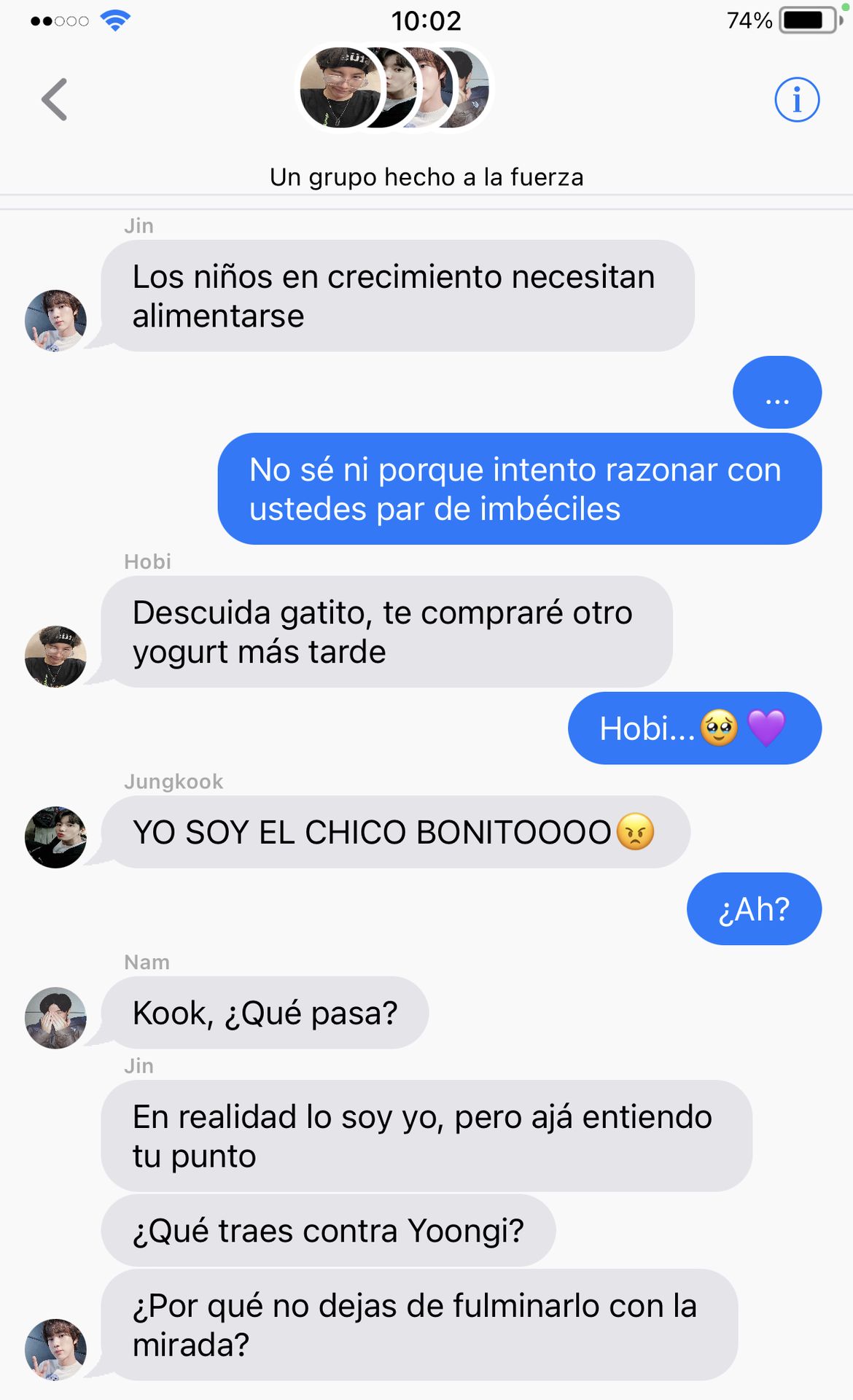Tap Hobi's avatar beside the yogurt message

point(55,656)
